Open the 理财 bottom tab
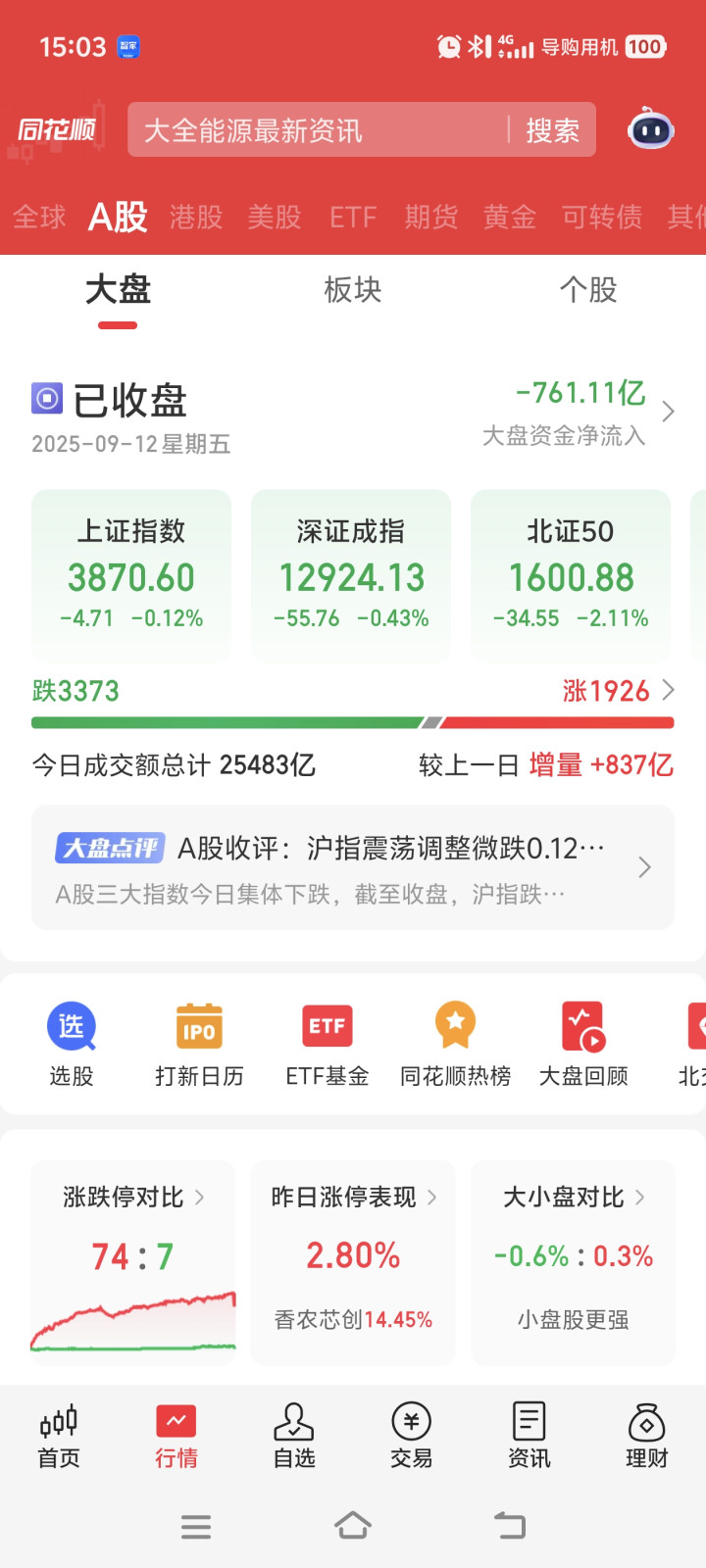The image size is (706, 1568). point(647,1436)
